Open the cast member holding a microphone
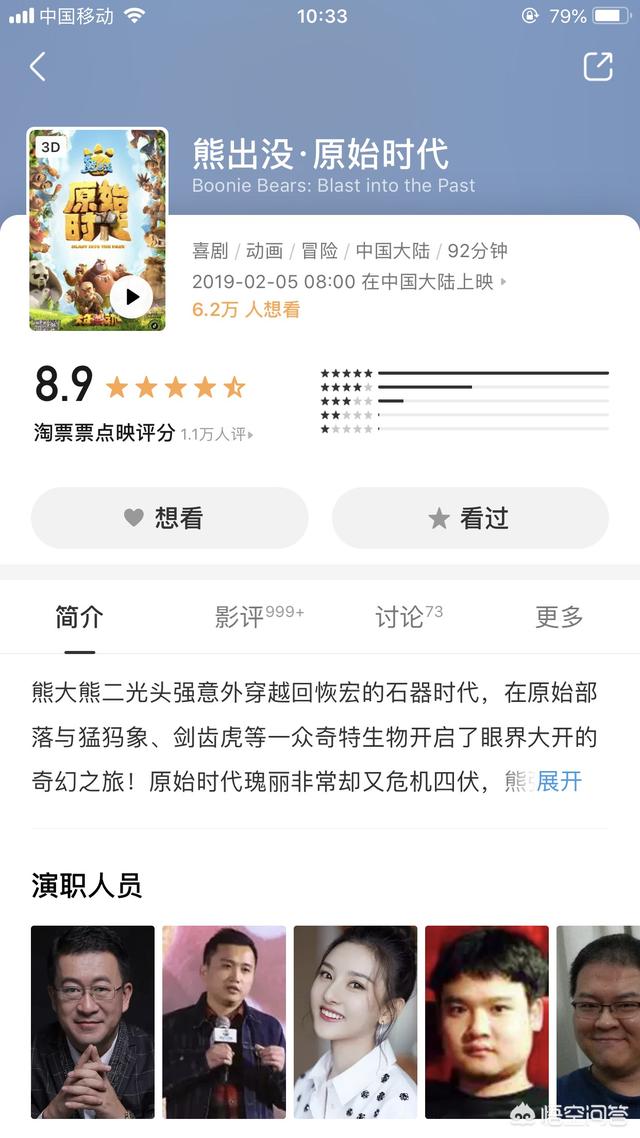This screenshot has width=640, height=1138. [224, 1021]
